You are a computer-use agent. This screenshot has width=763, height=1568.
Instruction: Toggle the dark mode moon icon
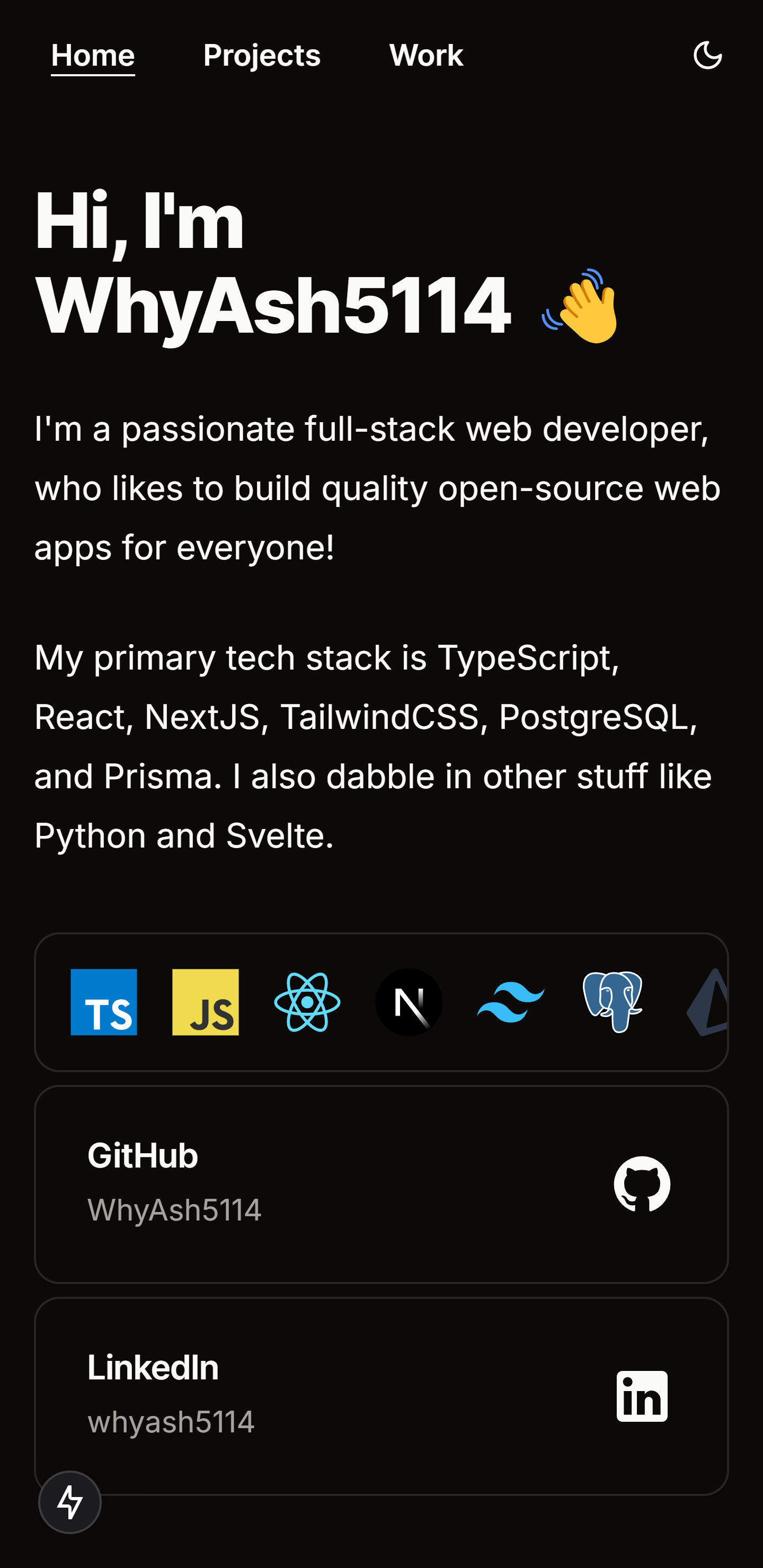(x=707, y=56)
